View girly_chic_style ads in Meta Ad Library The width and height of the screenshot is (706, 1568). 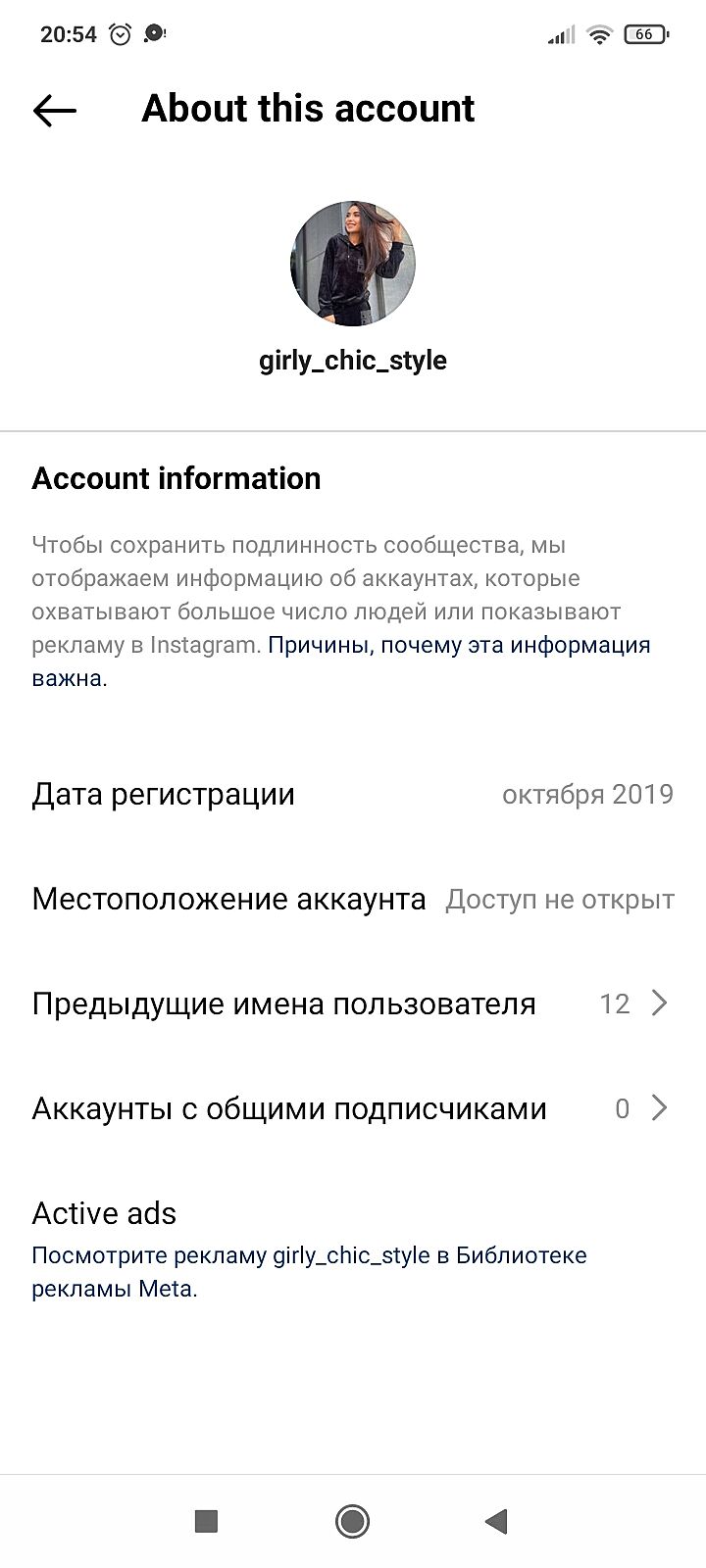pyautogui.click(x=309, y=1271)
